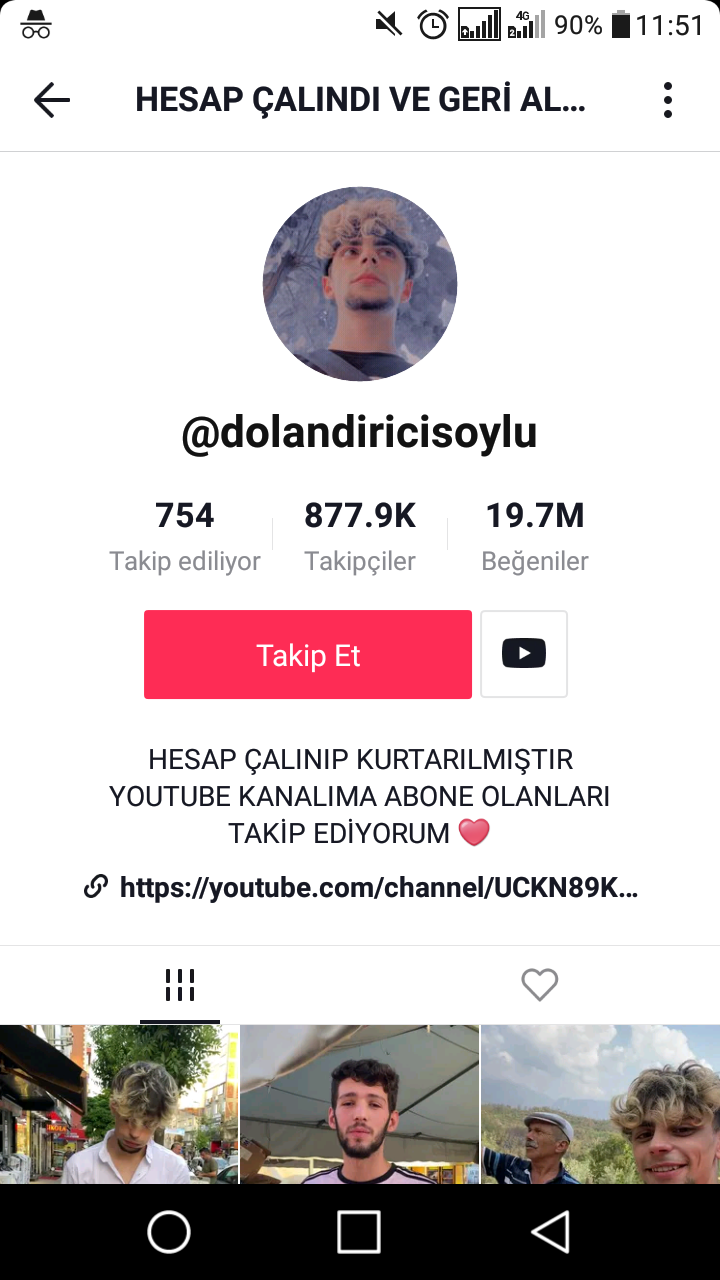
Task: Go back using the top-left arrow
Action: (52, 100)
